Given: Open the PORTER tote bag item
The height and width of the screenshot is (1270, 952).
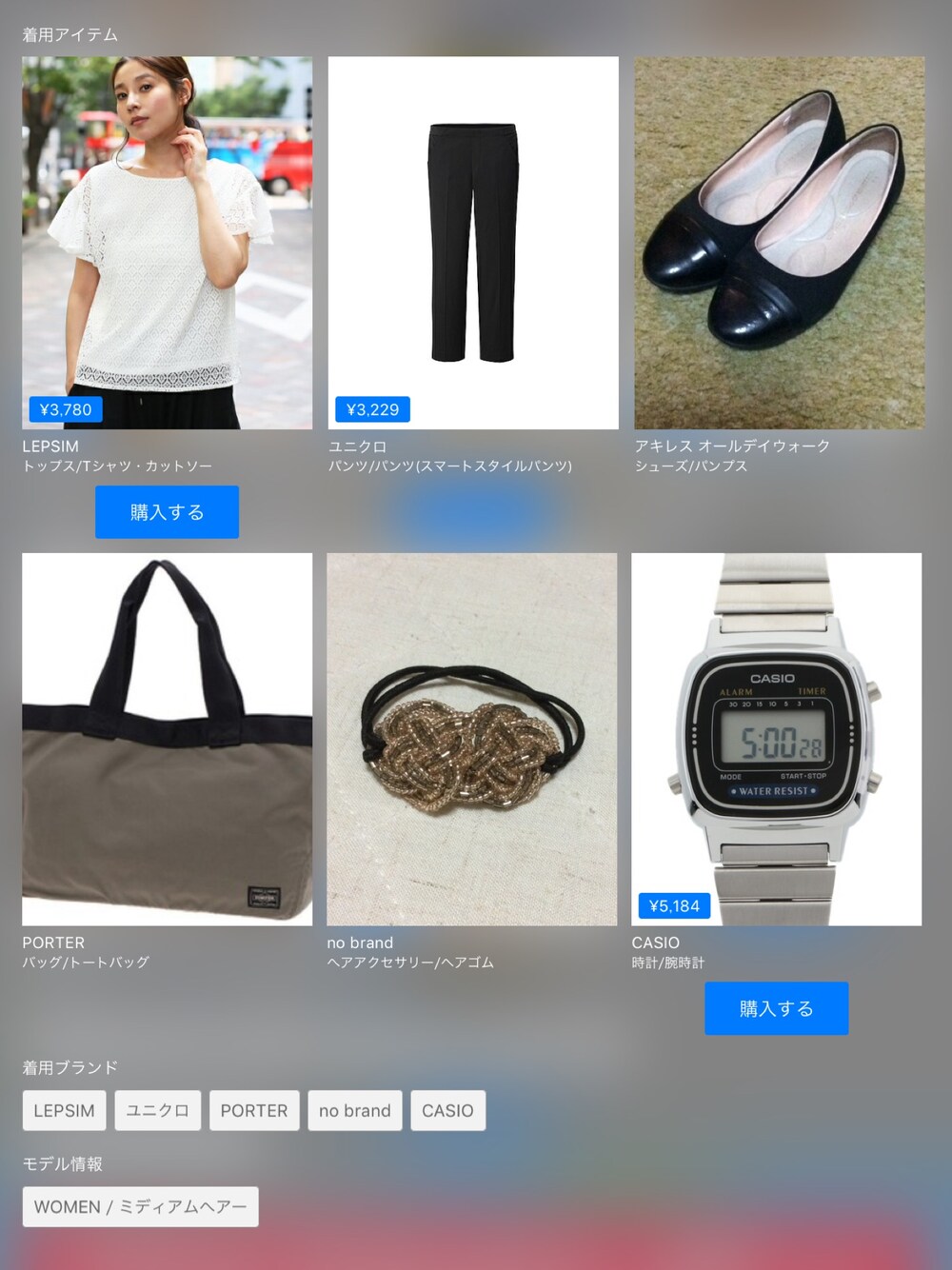Looking at the screenshot, I should click(x=167, y=739).
